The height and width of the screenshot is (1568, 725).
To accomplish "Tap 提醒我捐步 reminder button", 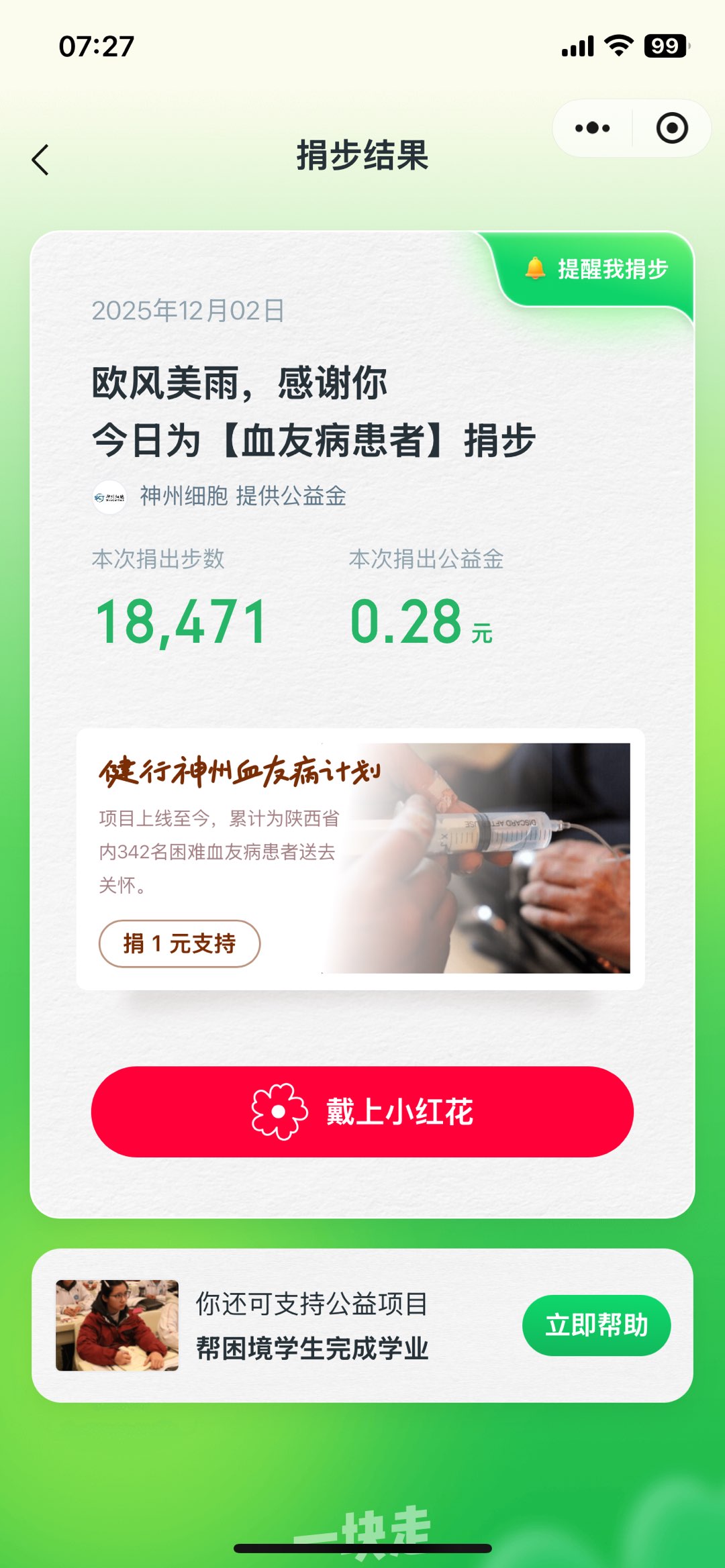I will (597, 269).
